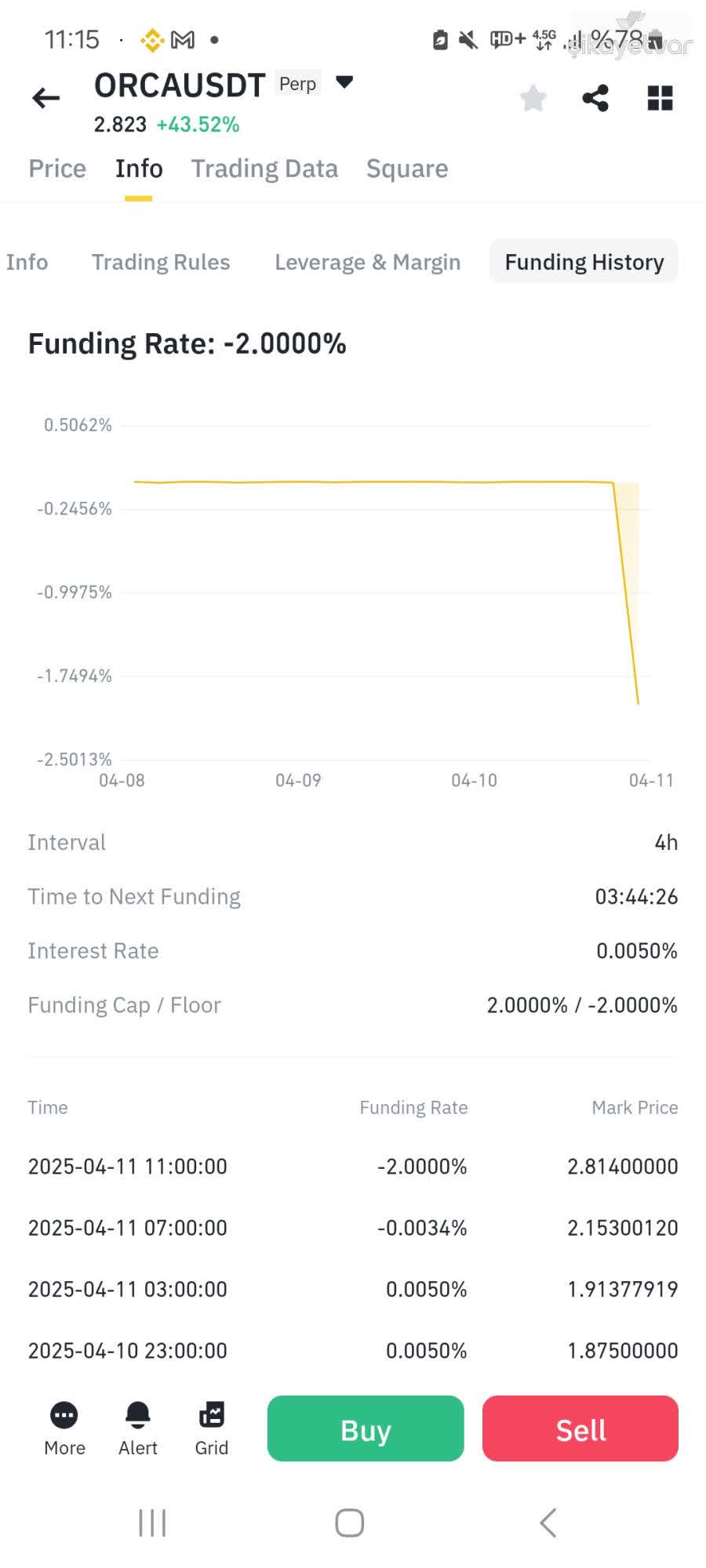Open the layout grid icon top right
The width and height of the screenshot is (706, 1568).
[x=659, y=97]
